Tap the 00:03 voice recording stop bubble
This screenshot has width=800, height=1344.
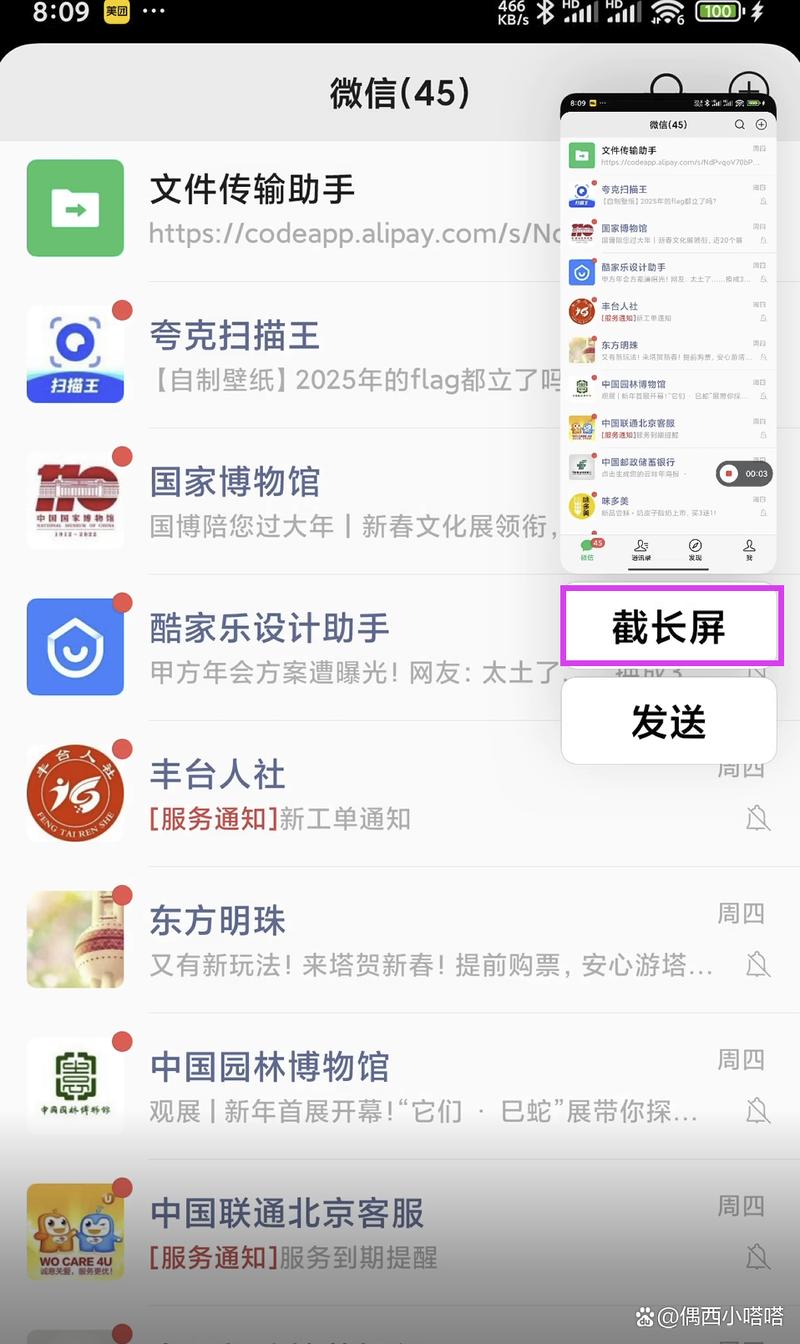(x=742, y=474)
